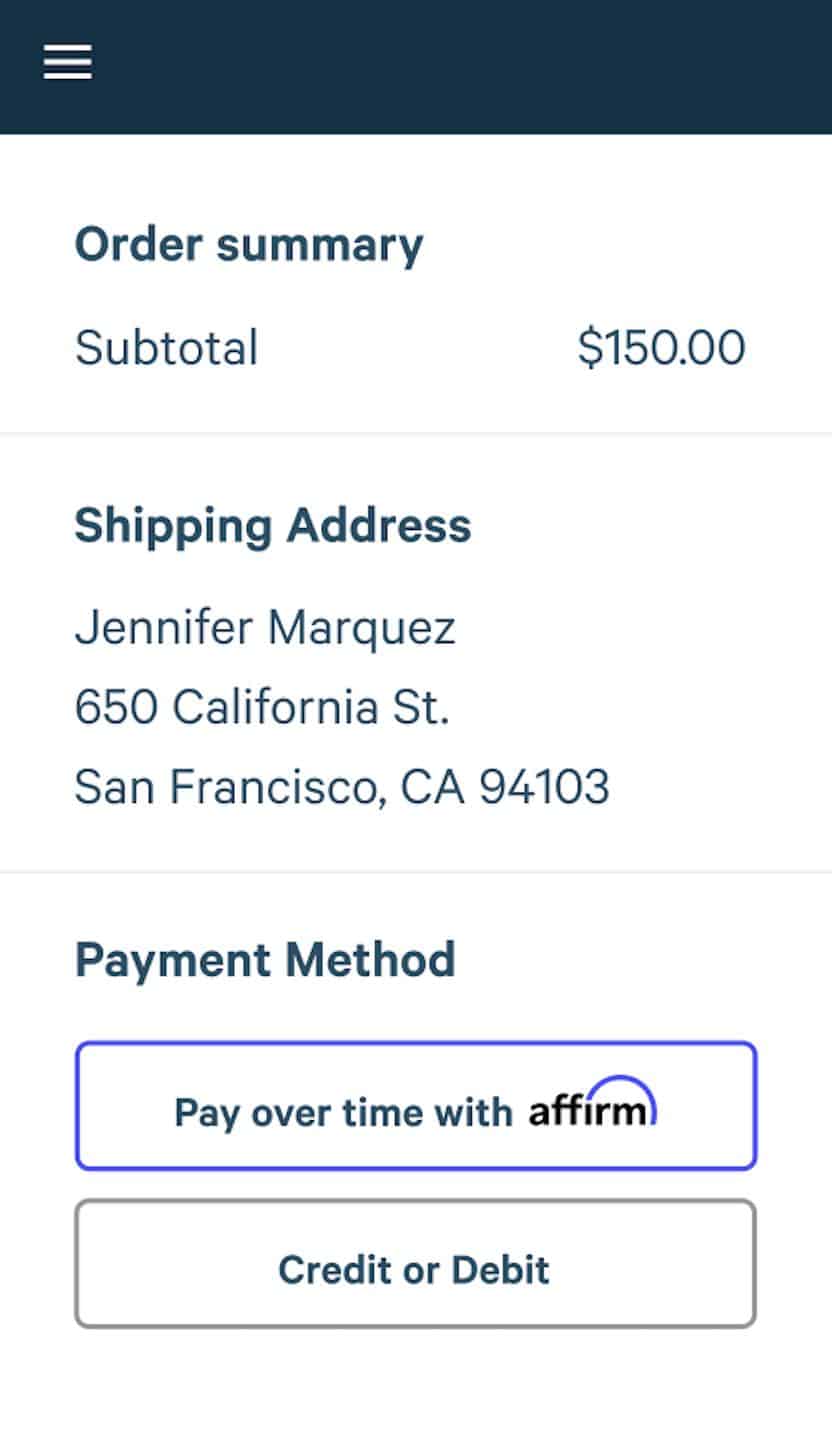This screenshot has height=1432, width=832.
Task: Expand the Order summary section
Action: pos(248,243)
